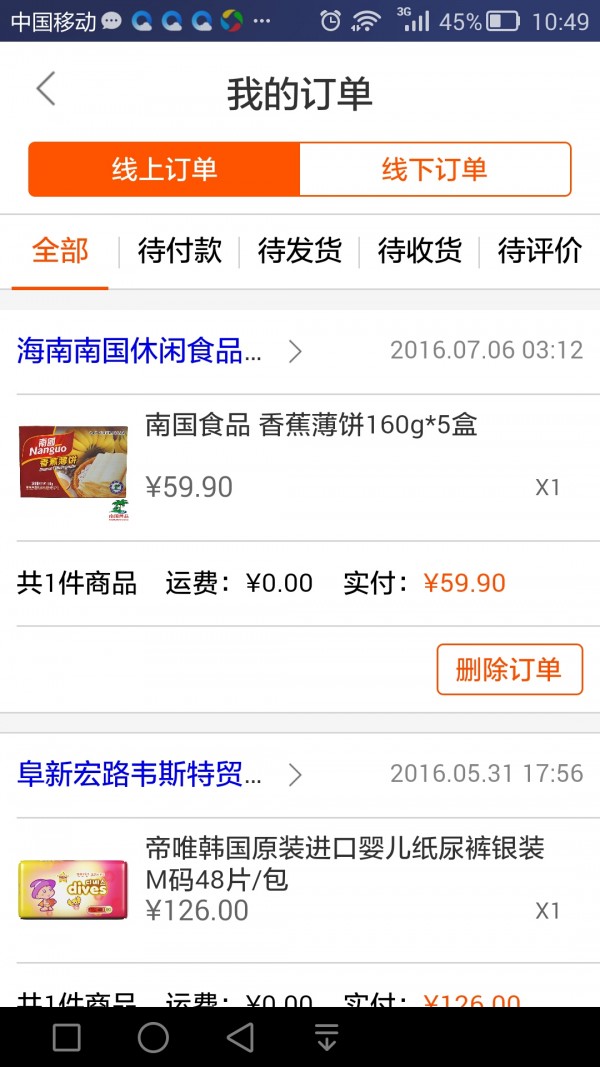This screenshot has width=600, height=1067.
Task: Switch to the 待评价 tab
Action: (x=539, y=251)
